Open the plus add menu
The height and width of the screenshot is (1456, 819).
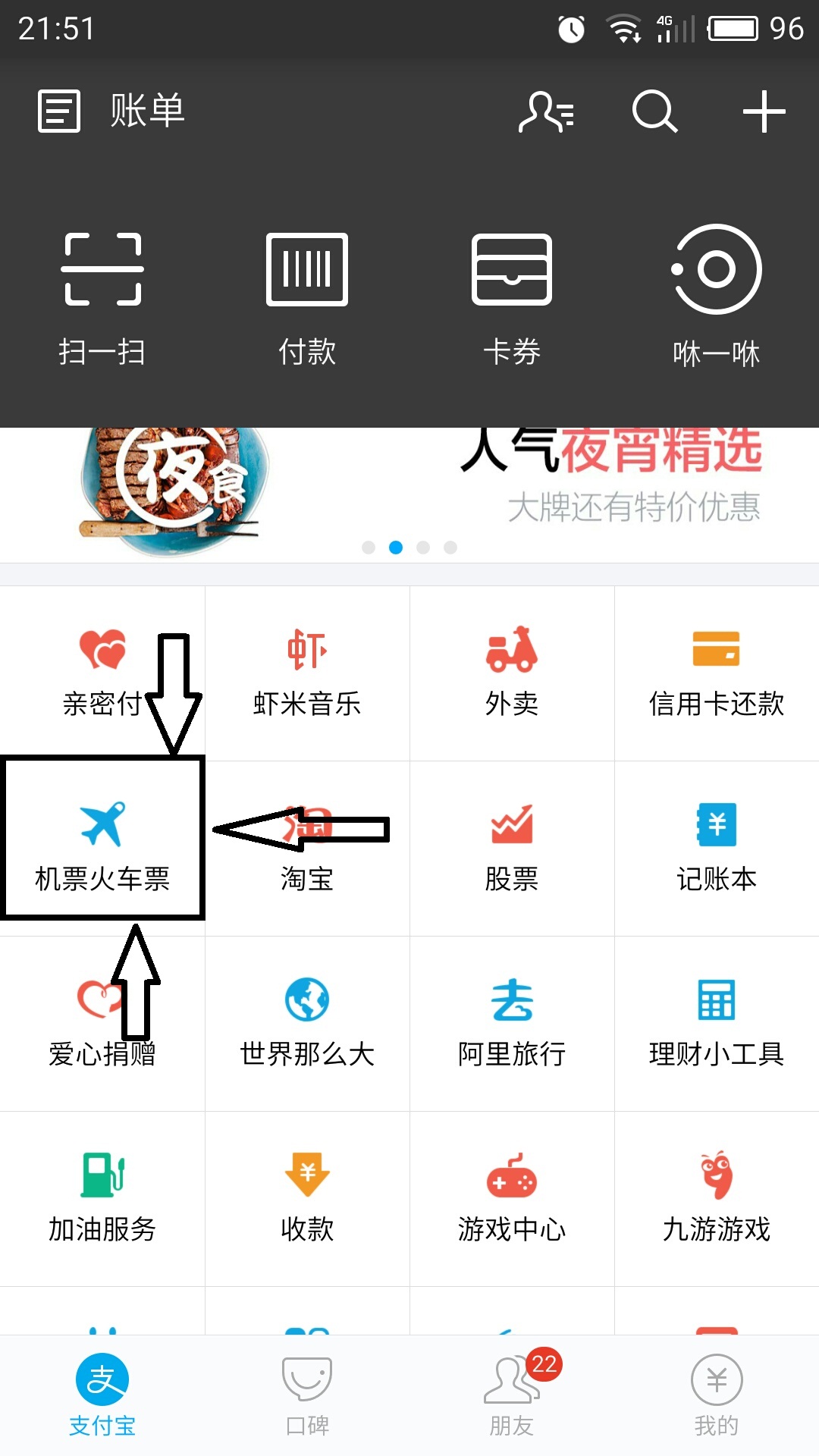pyautogui.click(x=763, y=112)
